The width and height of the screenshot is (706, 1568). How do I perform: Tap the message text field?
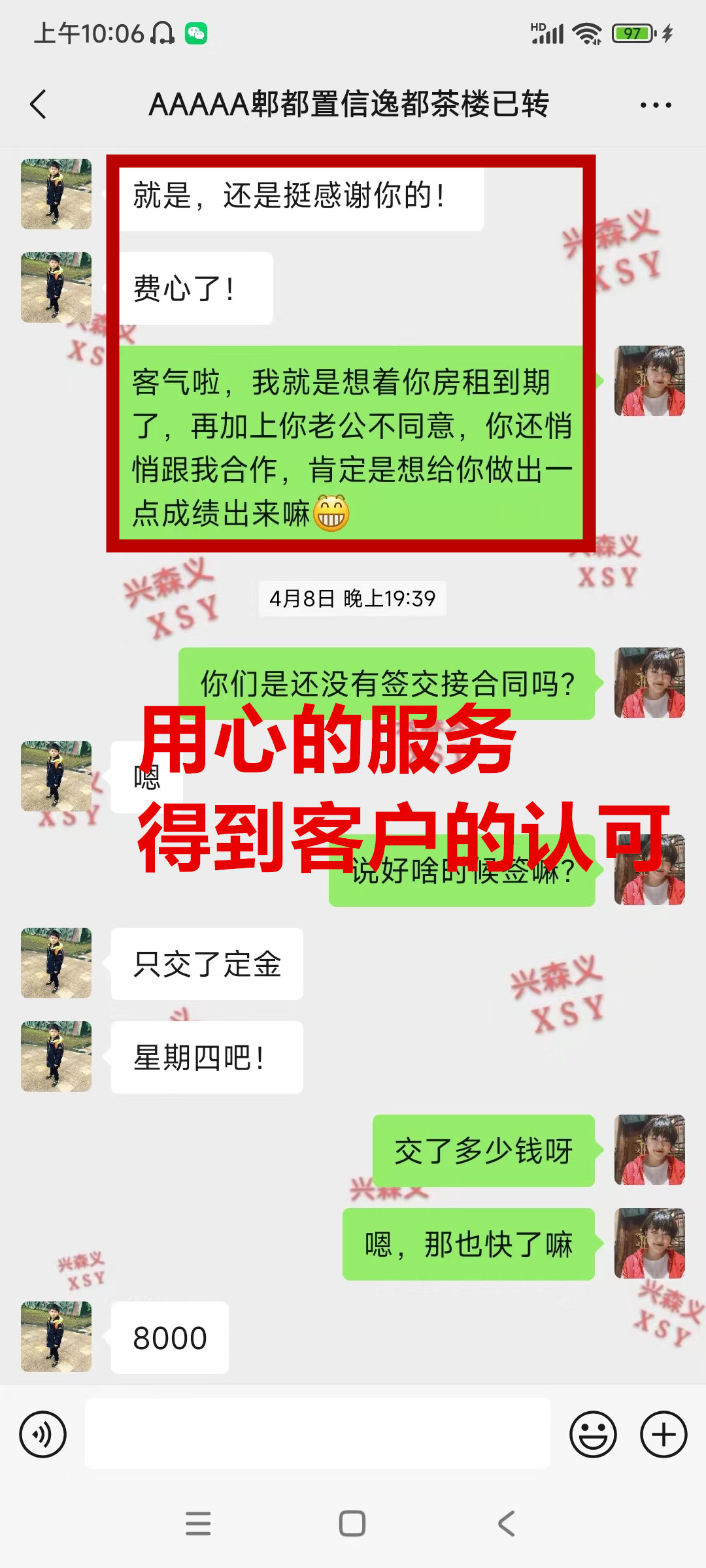(317, 1435)
